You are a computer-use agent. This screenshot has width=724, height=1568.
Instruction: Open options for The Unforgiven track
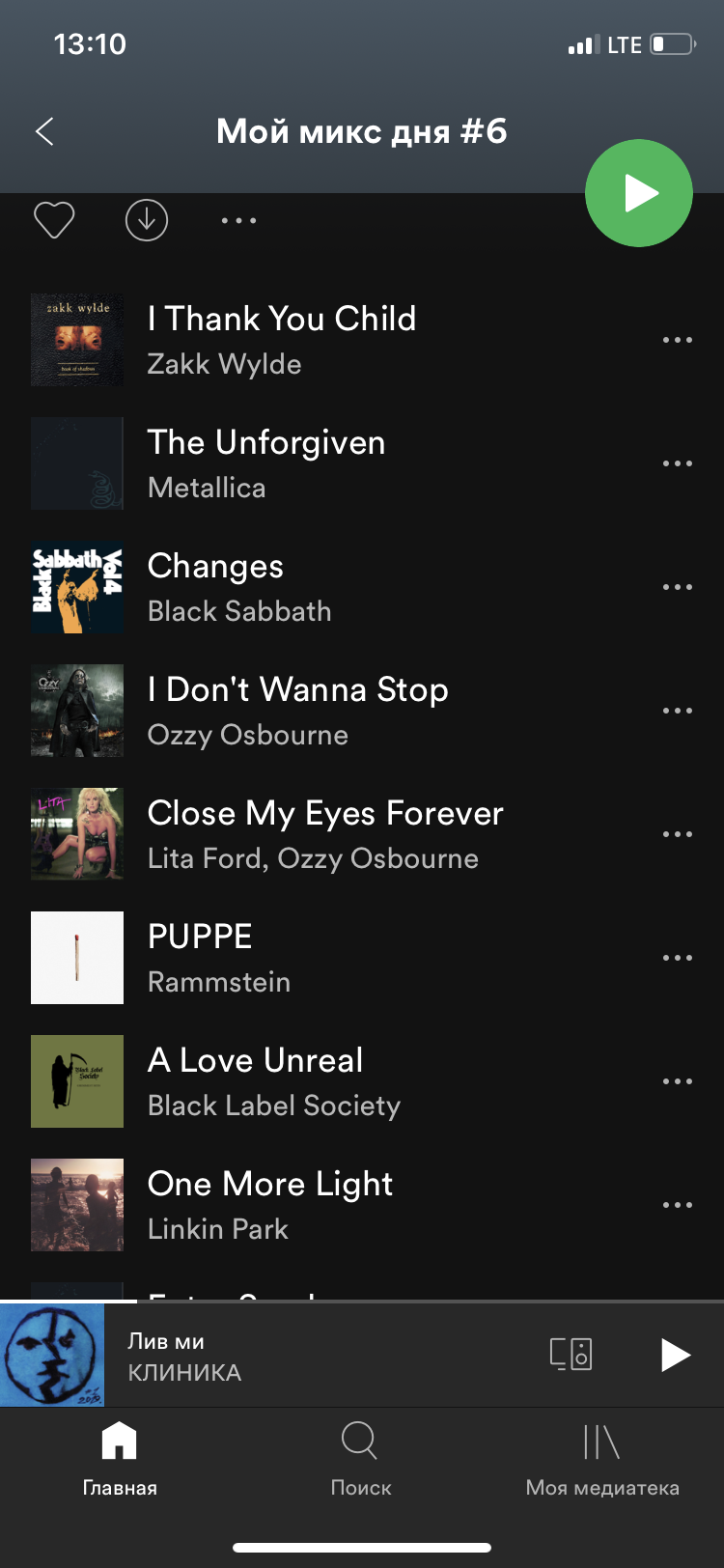pyautogui.click(x=677, y=463)
